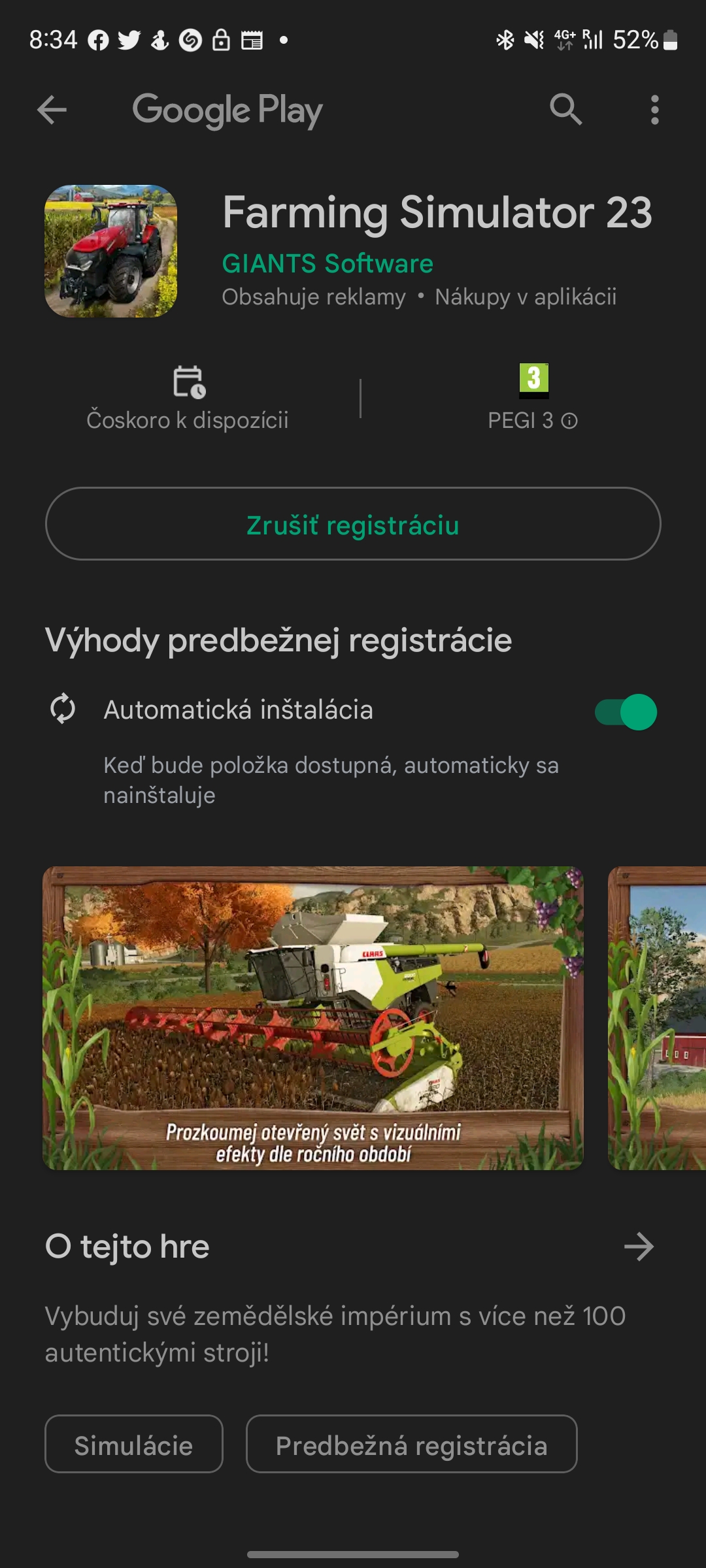View PEGI 3 rating info

pyautogui.click(x=569, y=421)
